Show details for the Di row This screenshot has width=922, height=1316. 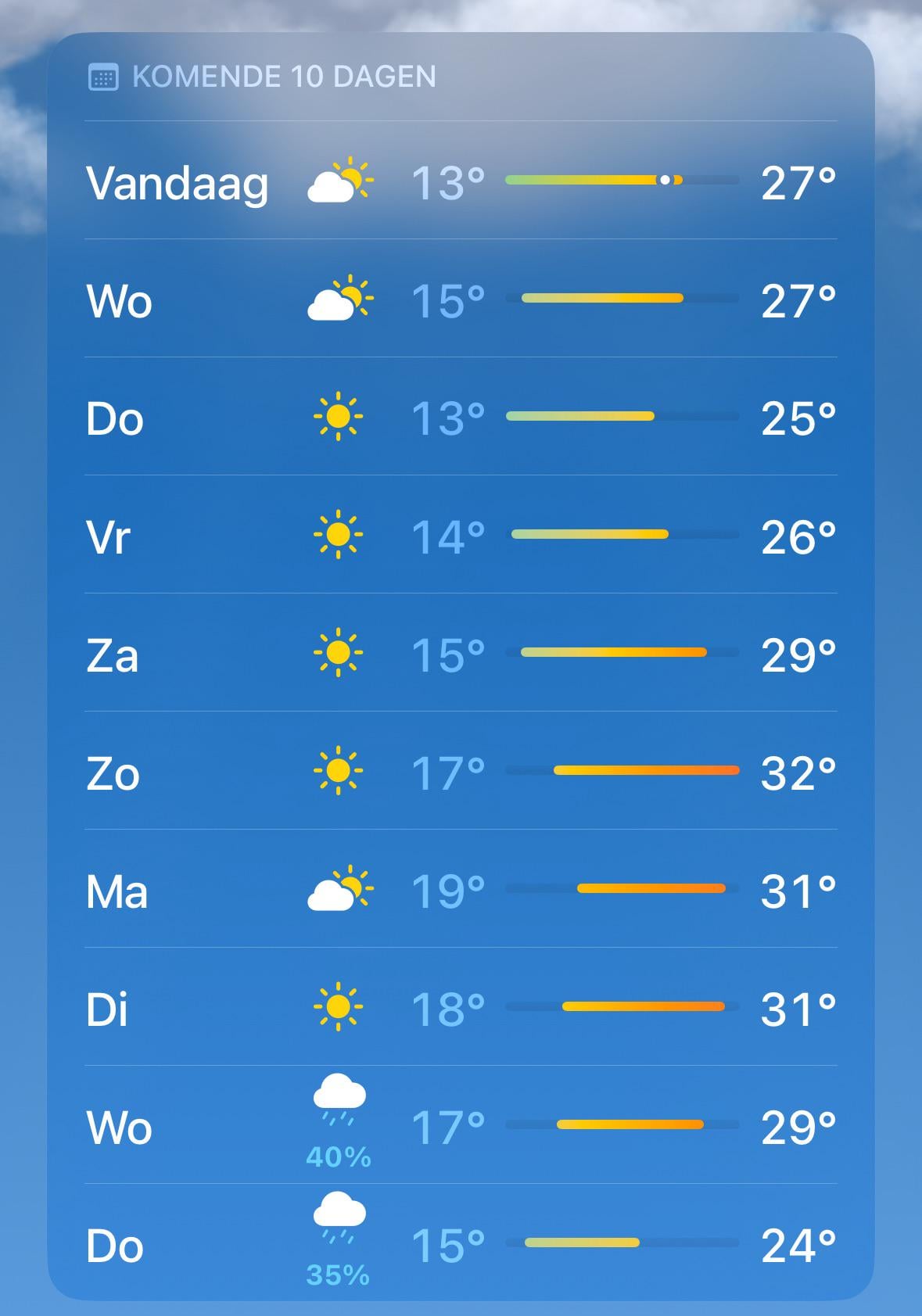click(461, 1007)
